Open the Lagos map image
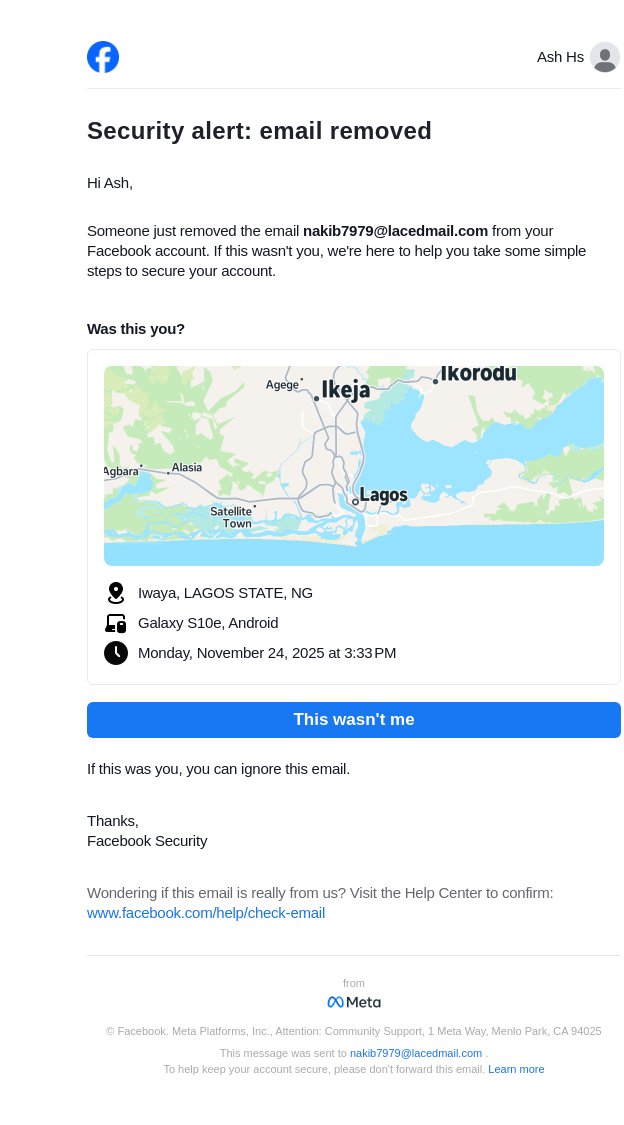Screen dimensions: 624x1125 pyautogui.click(x=353, y=466)
